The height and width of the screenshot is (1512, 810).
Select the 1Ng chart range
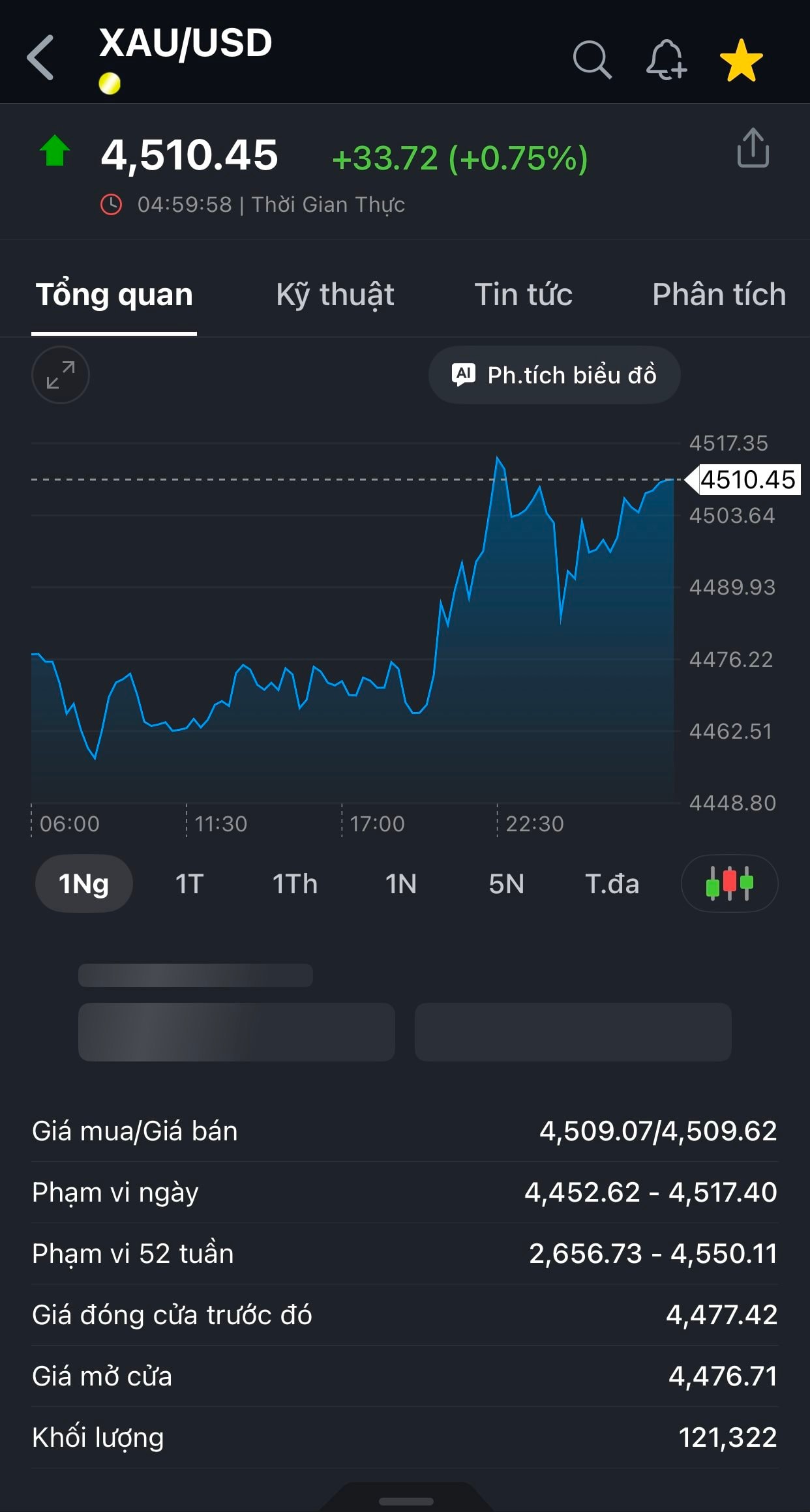[x=84, y=884]
